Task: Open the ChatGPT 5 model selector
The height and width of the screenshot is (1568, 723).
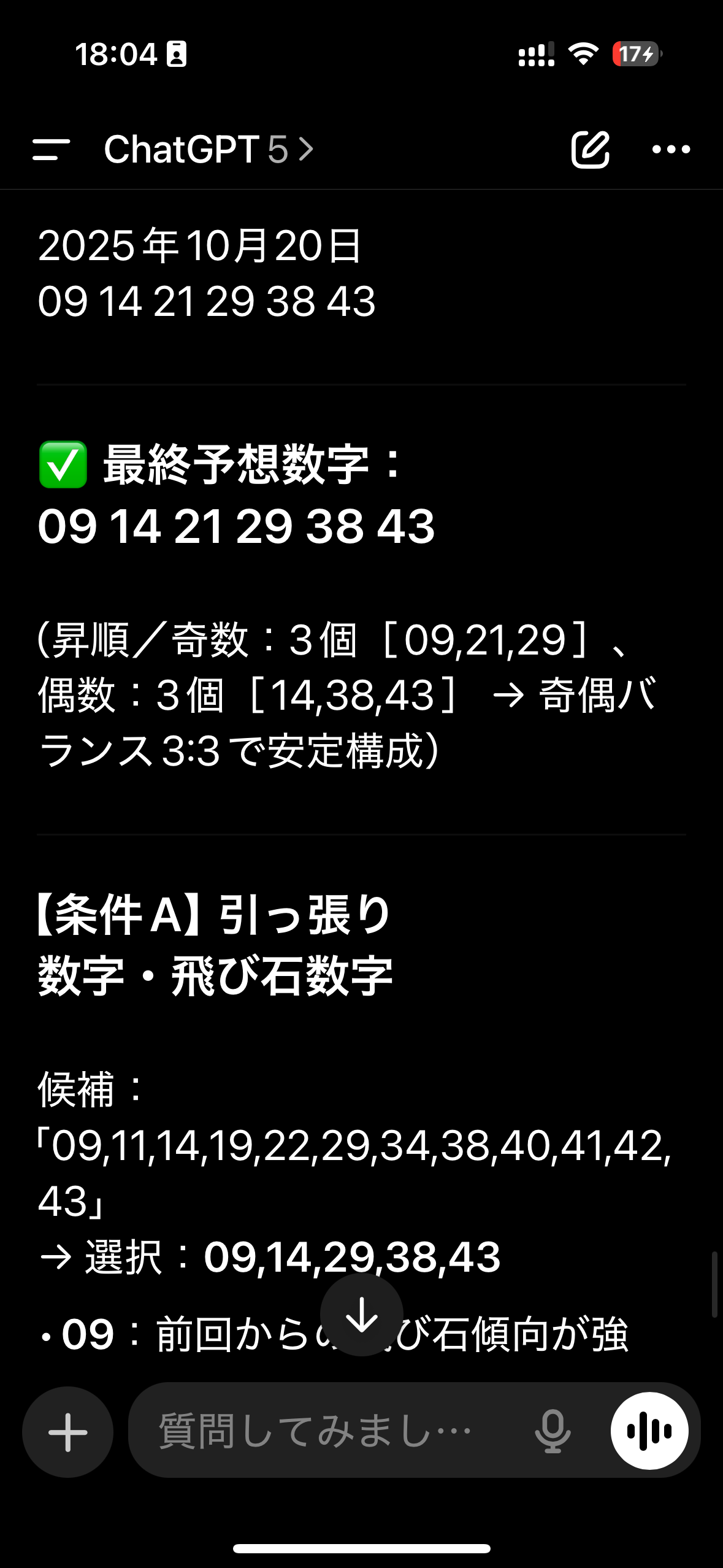Action: click(x=208, y=149)
